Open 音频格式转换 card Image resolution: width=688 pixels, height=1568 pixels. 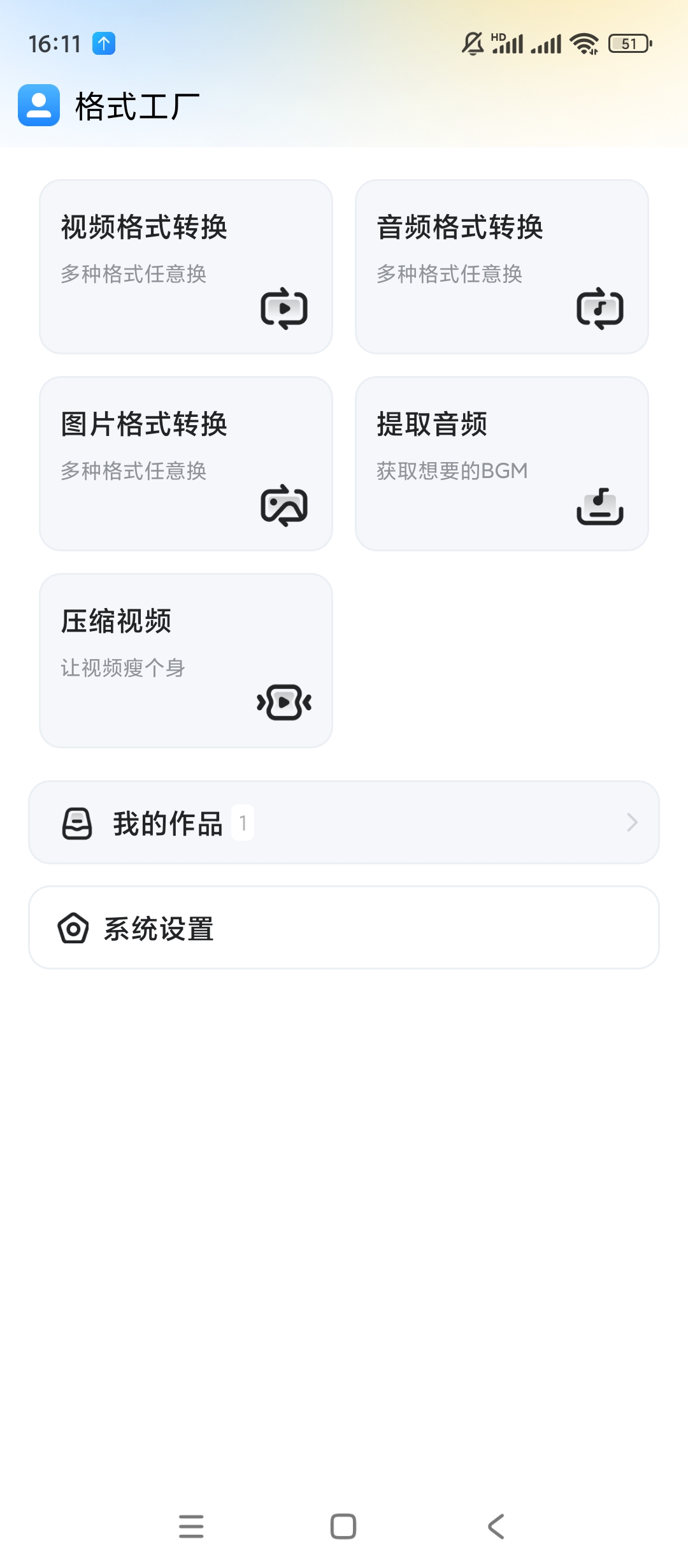[x=501, y=266]
